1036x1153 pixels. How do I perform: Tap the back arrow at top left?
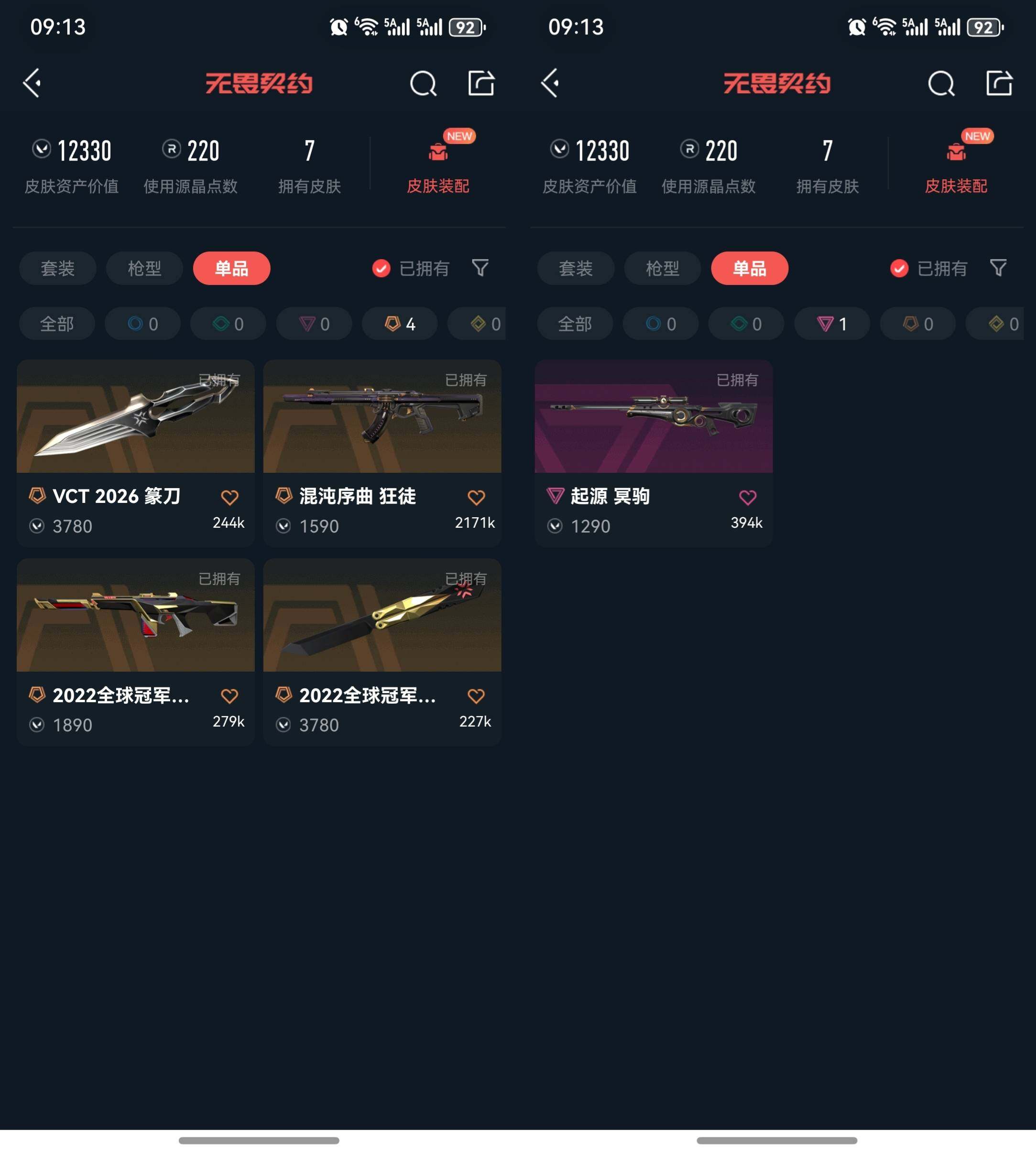pos(33,84)
